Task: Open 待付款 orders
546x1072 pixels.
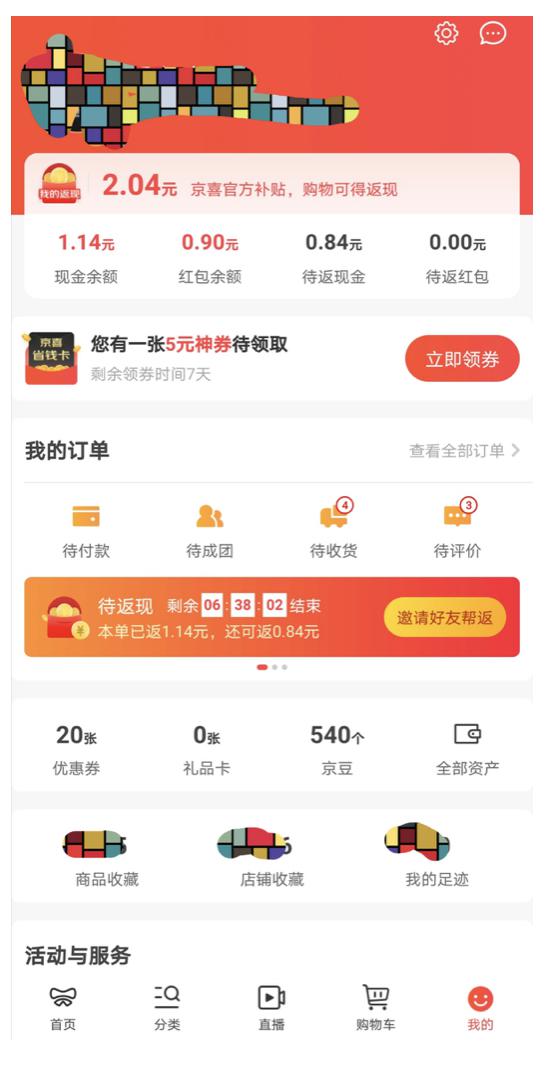Action: pos(86,531)
